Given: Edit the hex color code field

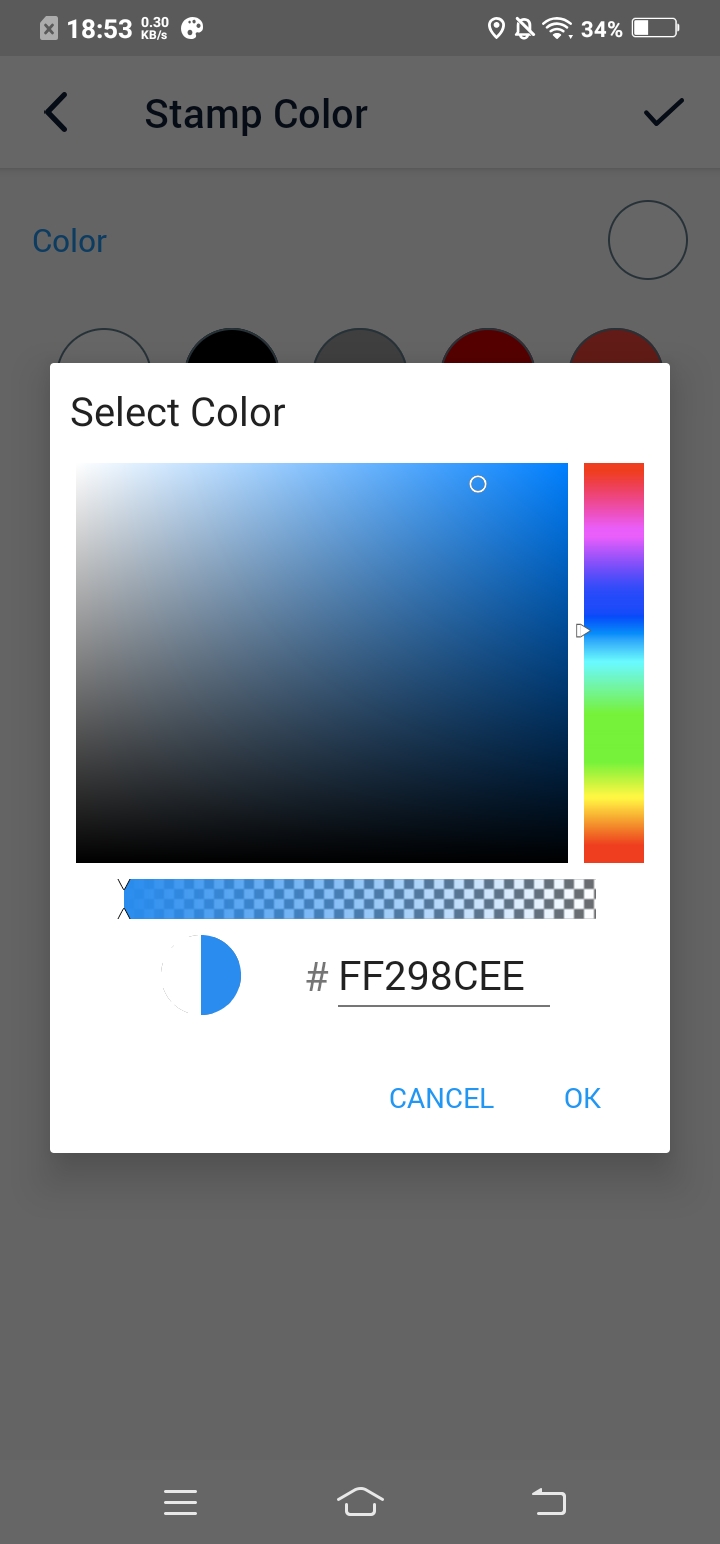Looking at the screenshot, I should (x=443, y=976).
